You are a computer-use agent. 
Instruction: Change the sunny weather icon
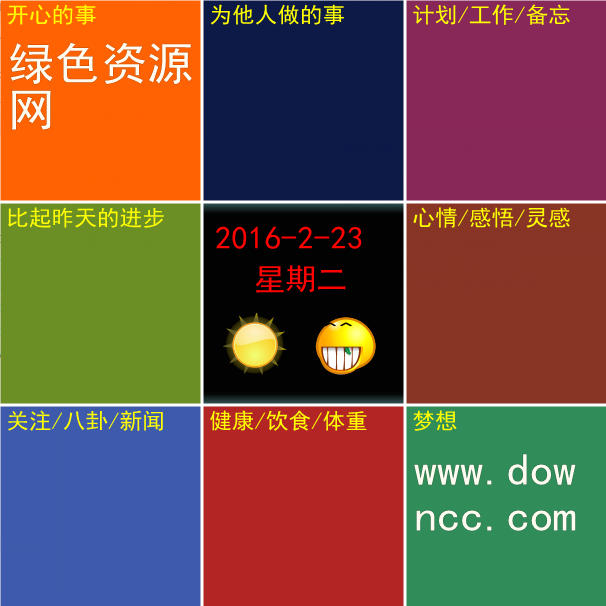pyautogui.click(x=254, y=345)
